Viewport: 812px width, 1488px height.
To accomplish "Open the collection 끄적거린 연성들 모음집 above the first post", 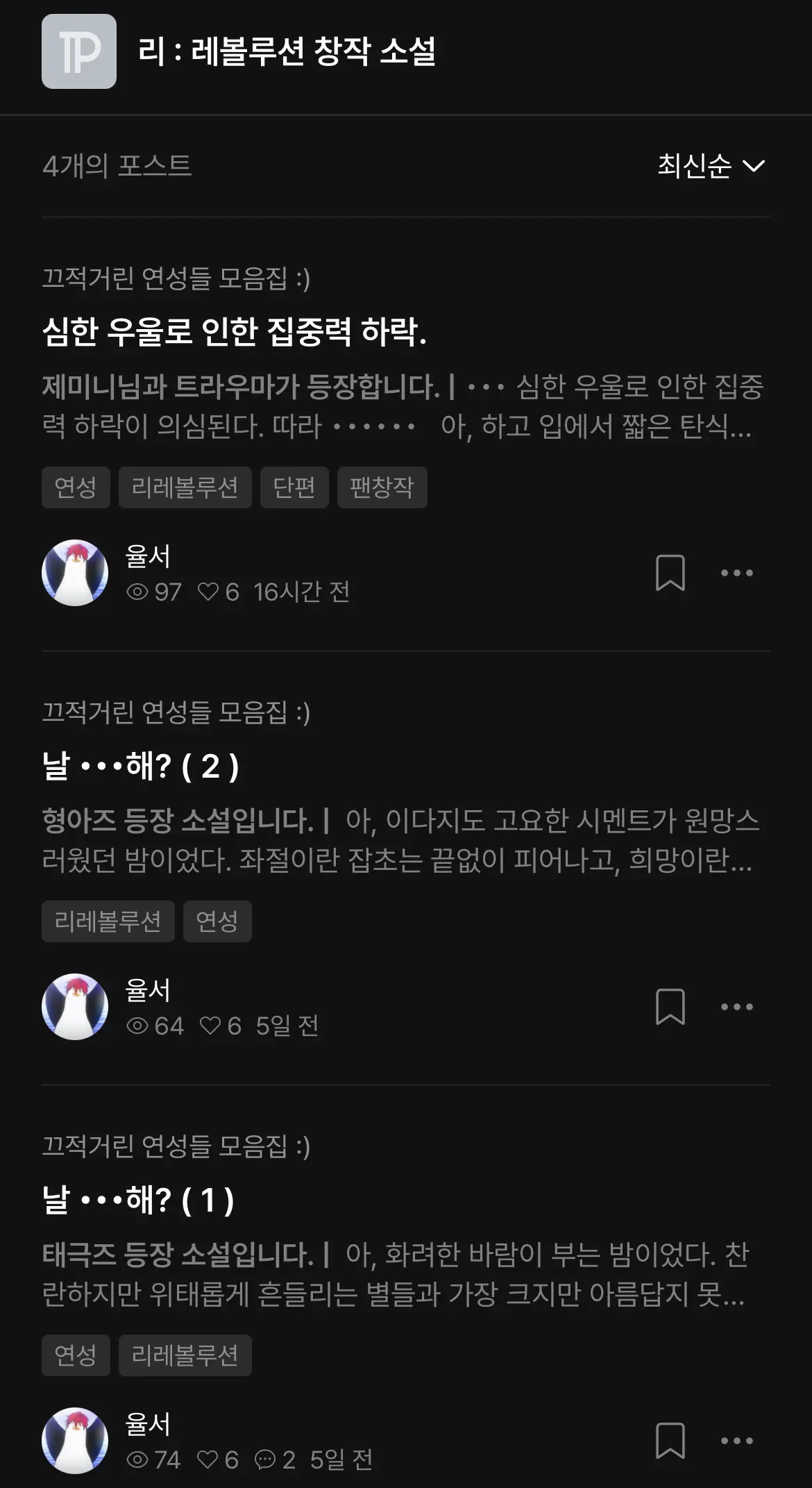I will coord(176,278).
